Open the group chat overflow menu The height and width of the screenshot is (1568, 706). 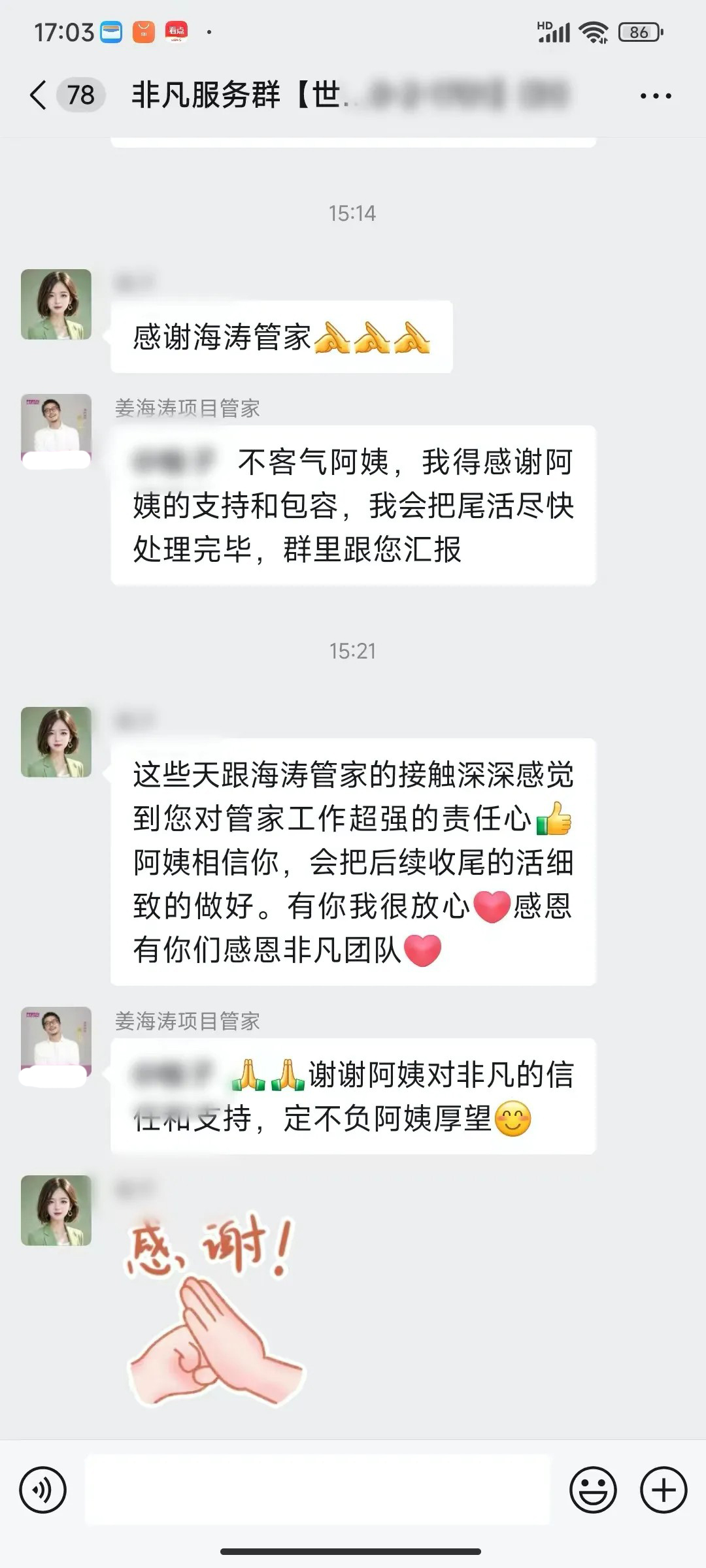pyautogui.click(x=655, y=96)
